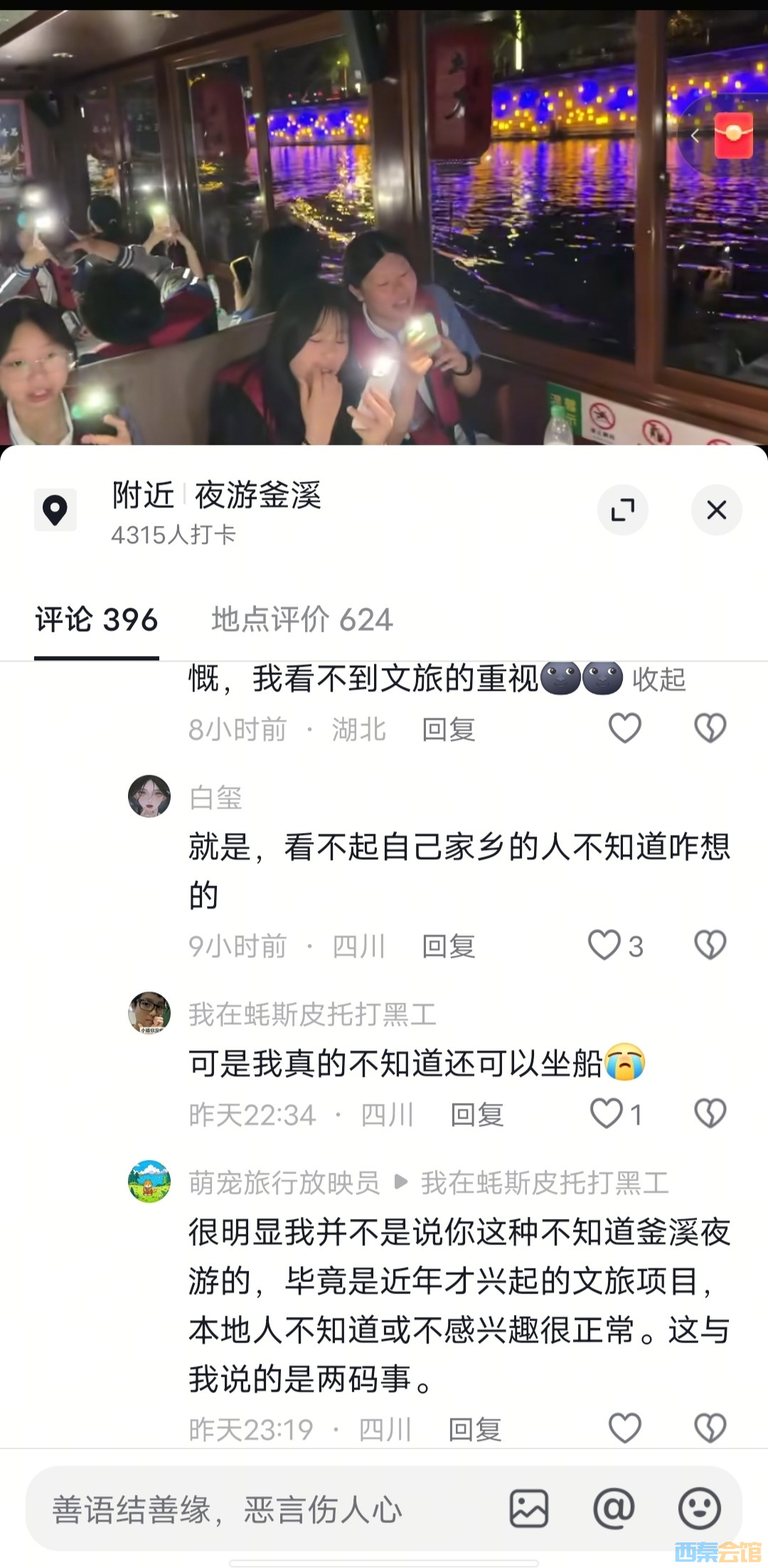Image resolution: width=768 pixels, height=1568 pixels.
Task: Select the 评论 396 tab
Action: pyautogui.click(x=97, y=619)
